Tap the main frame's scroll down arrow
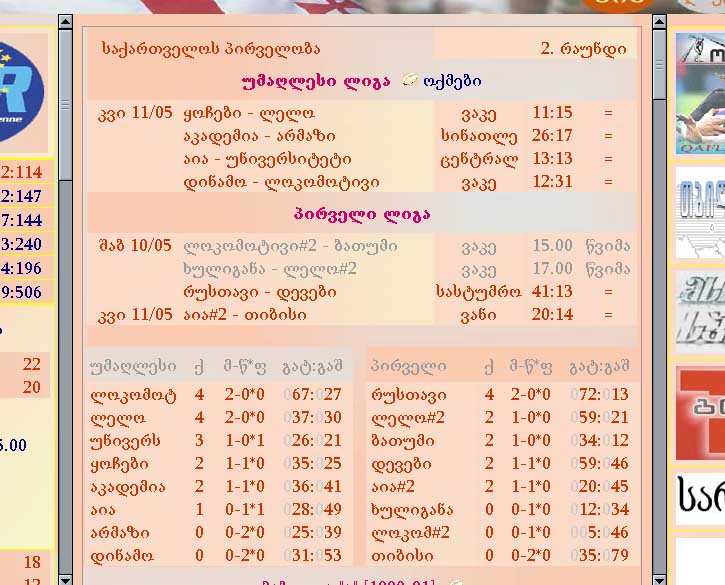Viewport: 725px width, 585px height. click(659, 578)
